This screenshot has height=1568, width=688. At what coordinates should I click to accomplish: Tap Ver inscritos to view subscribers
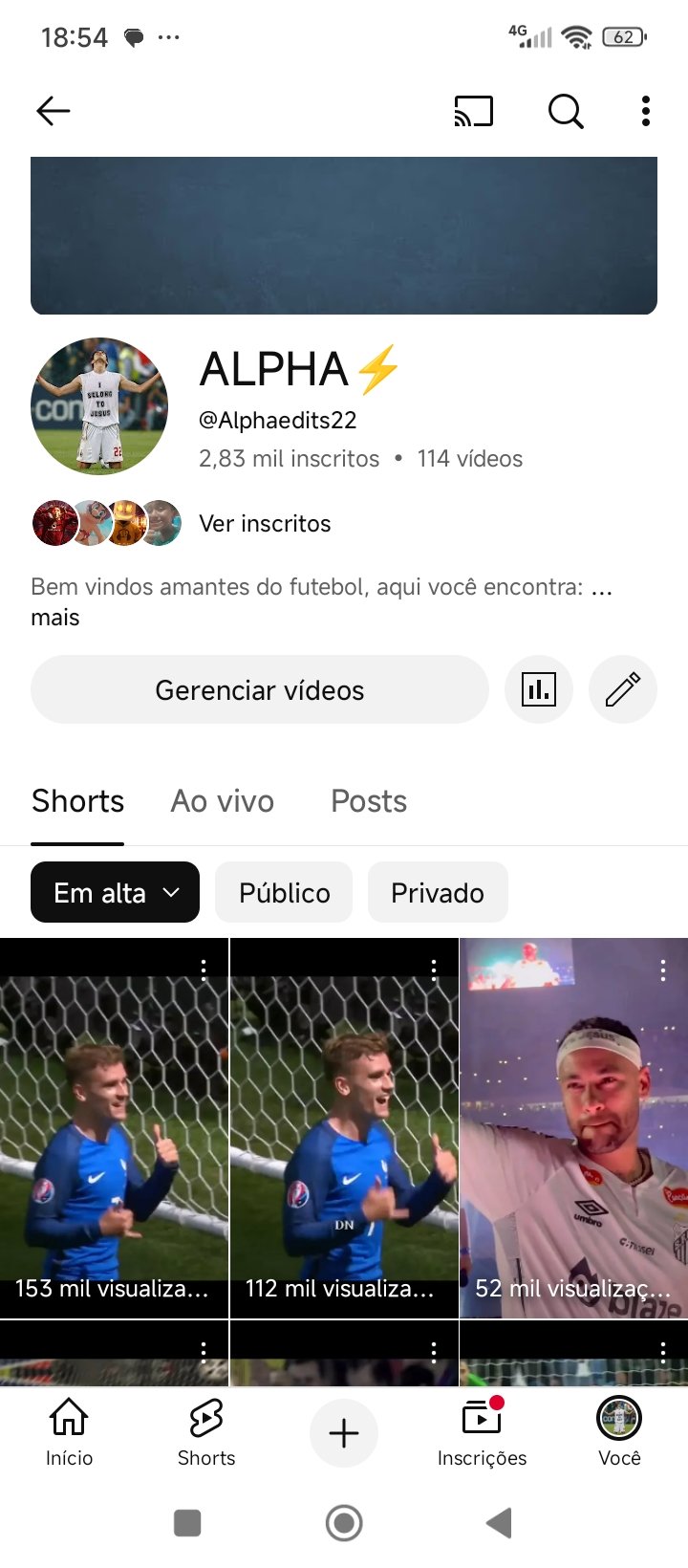265,524
